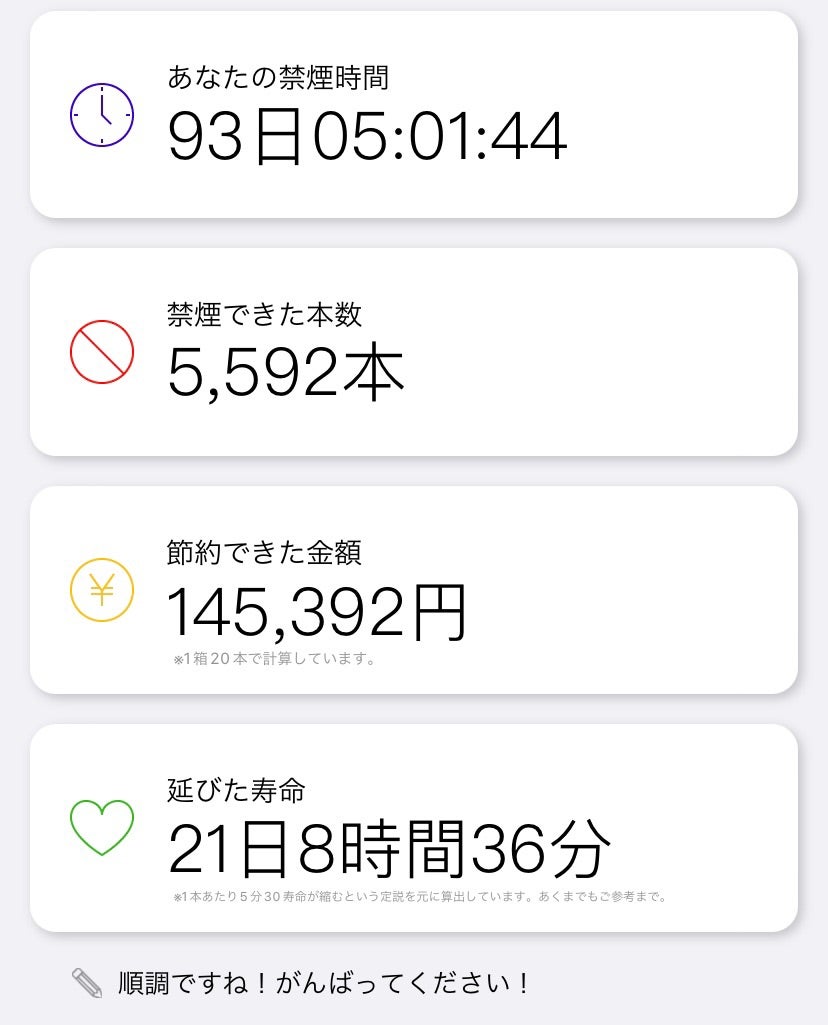Tap the pencil icon to edit the message
Screen dimensions: 828x1025
coord(87,983)
